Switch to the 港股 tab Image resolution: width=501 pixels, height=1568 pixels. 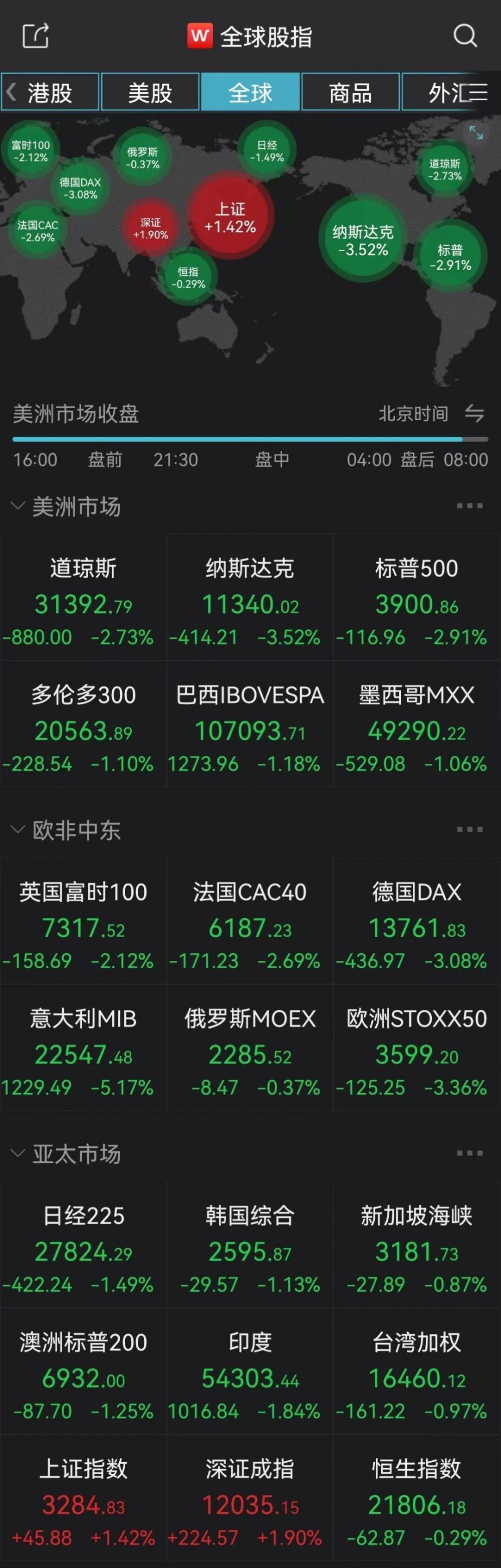50,93
